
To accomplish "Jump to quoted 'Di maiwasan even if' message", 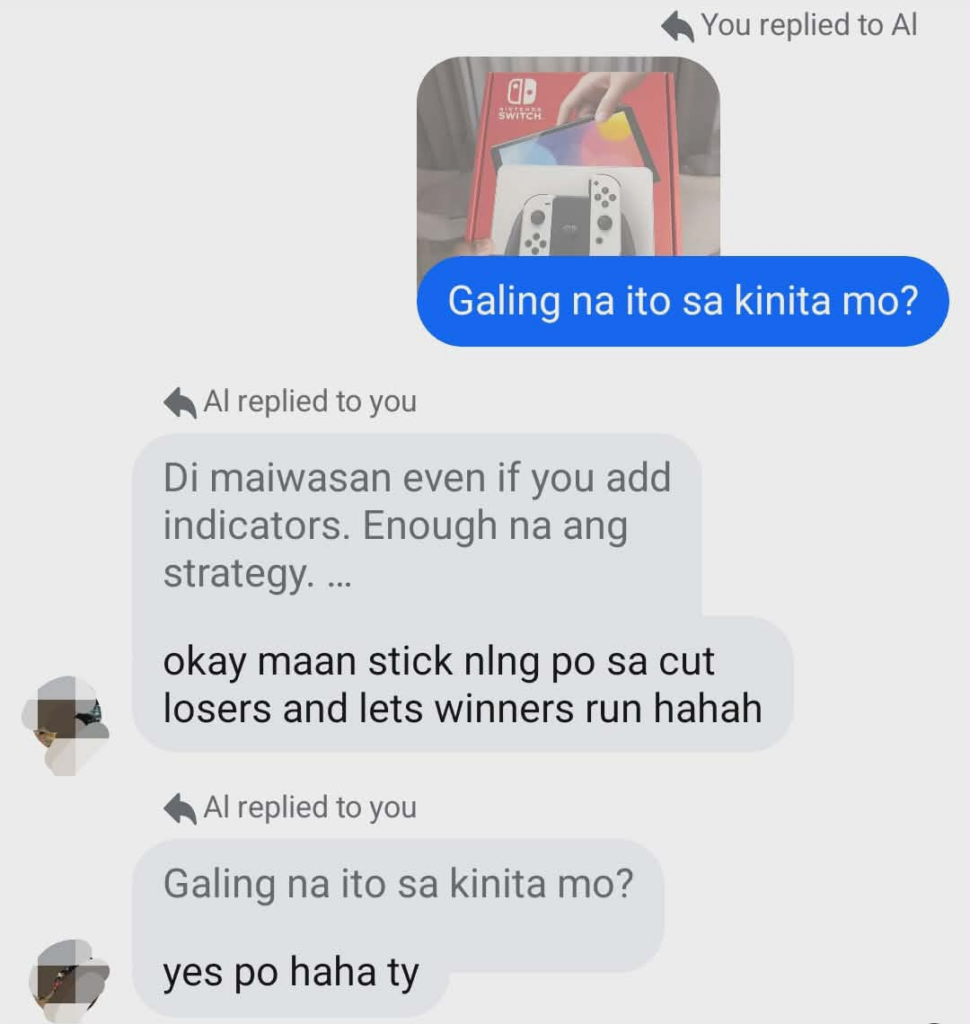I will (x=415, y=525).
